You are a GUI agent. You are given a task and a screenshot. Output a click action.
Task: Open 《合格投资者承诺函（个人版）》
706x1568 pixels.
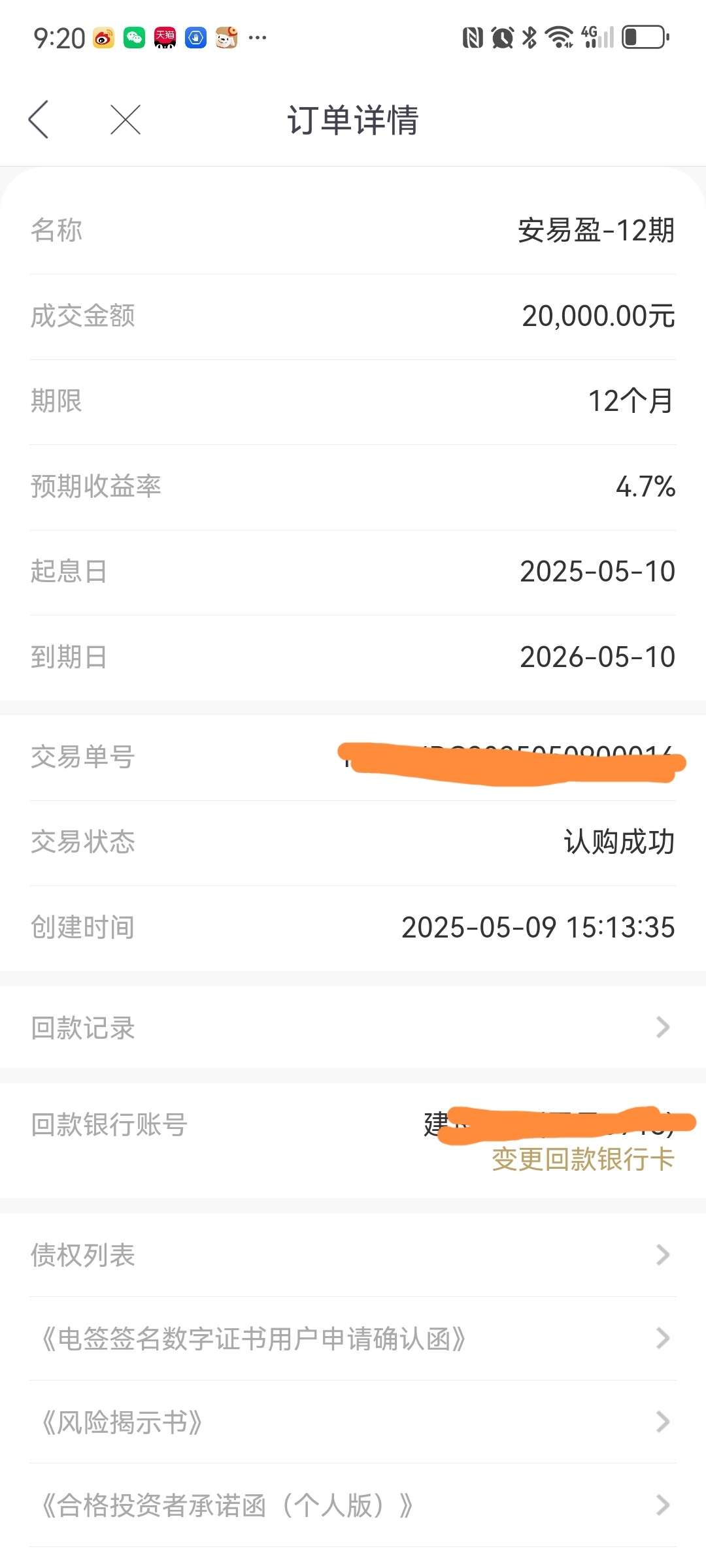pos(353,1505)
